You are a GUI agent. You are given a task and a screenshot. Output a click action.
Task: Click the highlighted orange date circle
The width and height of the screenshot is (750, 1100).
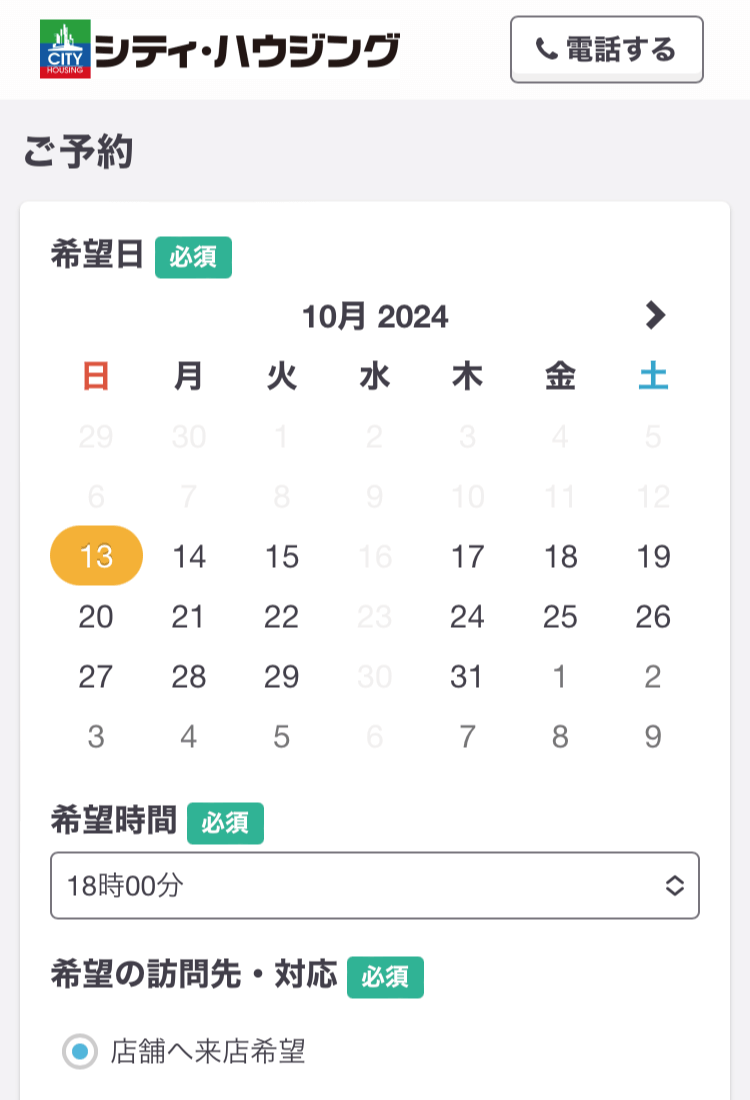click(95, 556)
